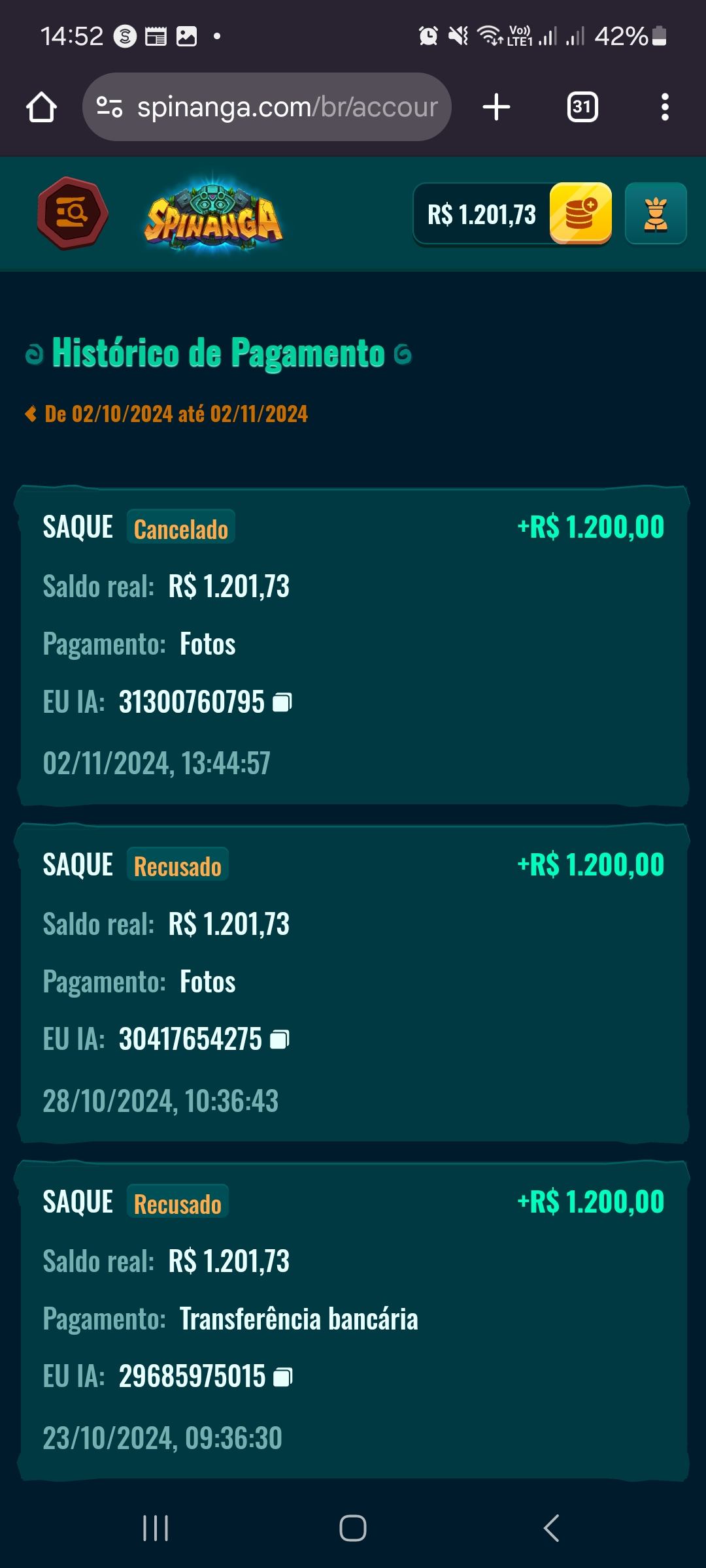The width and height of the screenshot is (706, 1568).
Task: Select the Recusado badge on 28/10 withdrawal
Action: (x=178, y=864)
